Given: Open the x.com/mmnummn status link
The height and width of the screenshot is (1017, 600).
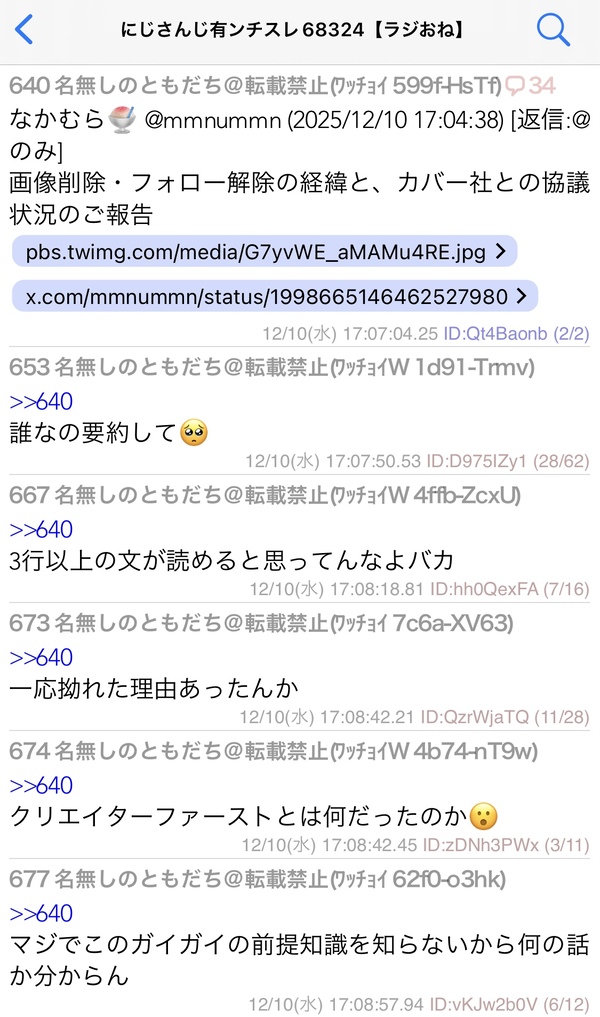Looking at the screenshot, I should (275, 296).
